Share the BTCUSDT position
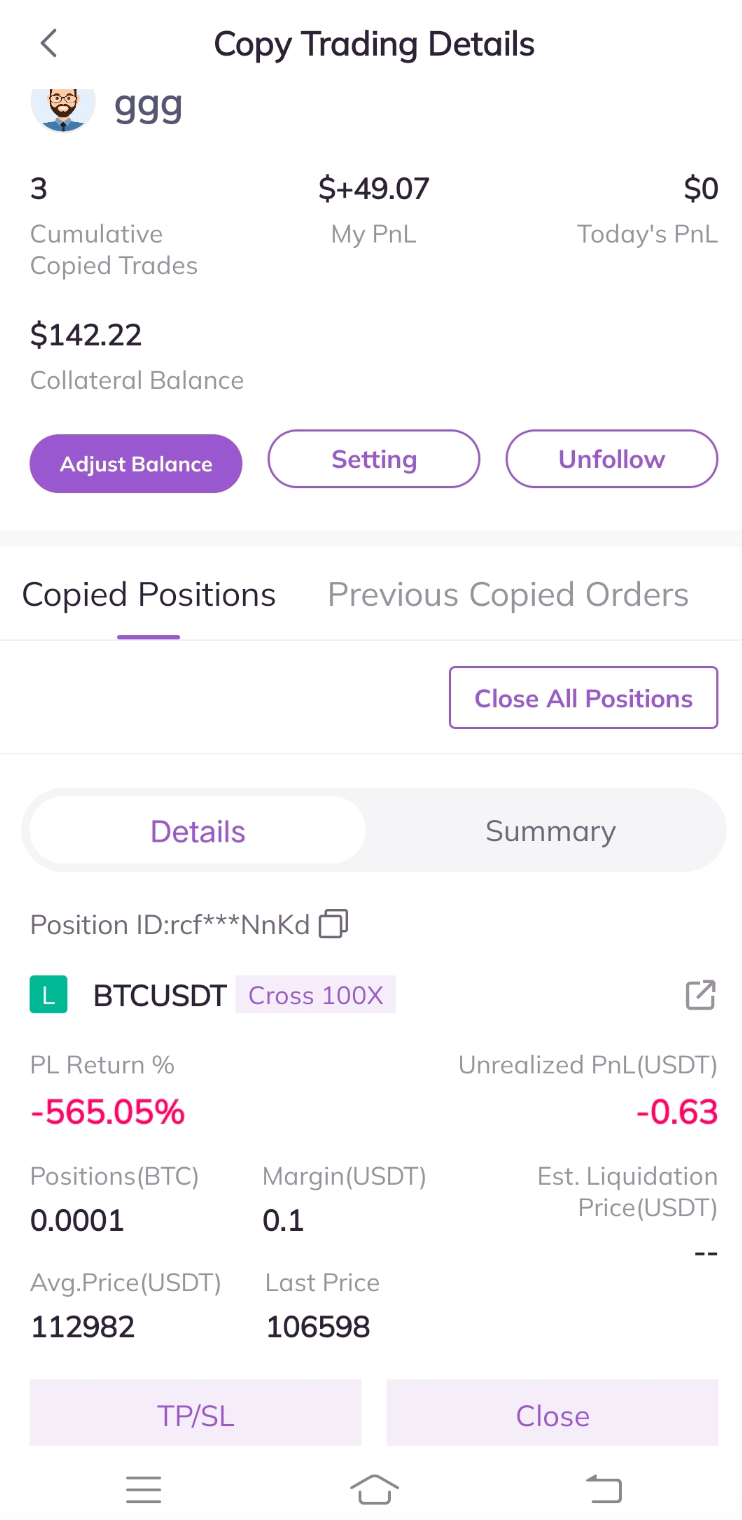742x1520 pixels. coord(700,995)
